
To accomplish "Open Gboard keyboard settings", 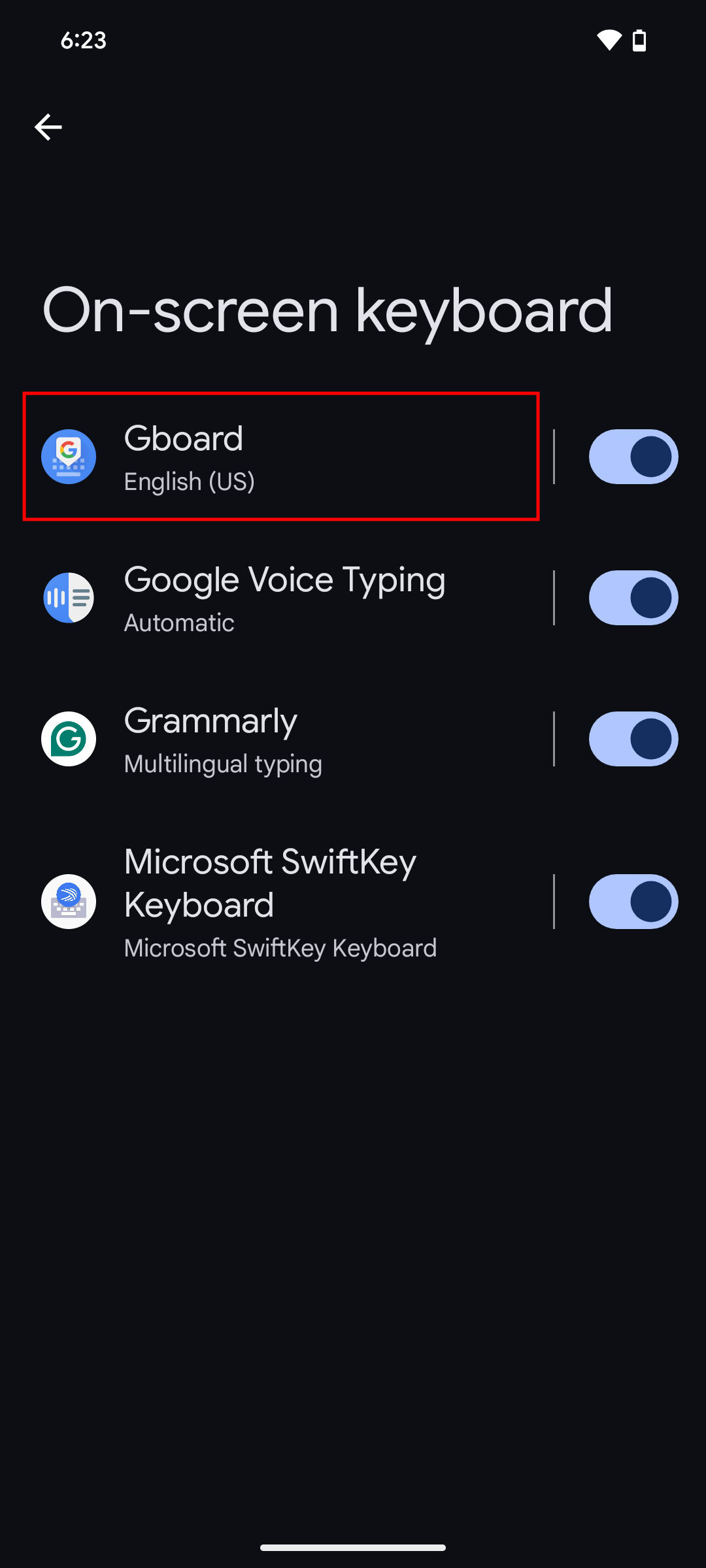I will click(281, 457).
